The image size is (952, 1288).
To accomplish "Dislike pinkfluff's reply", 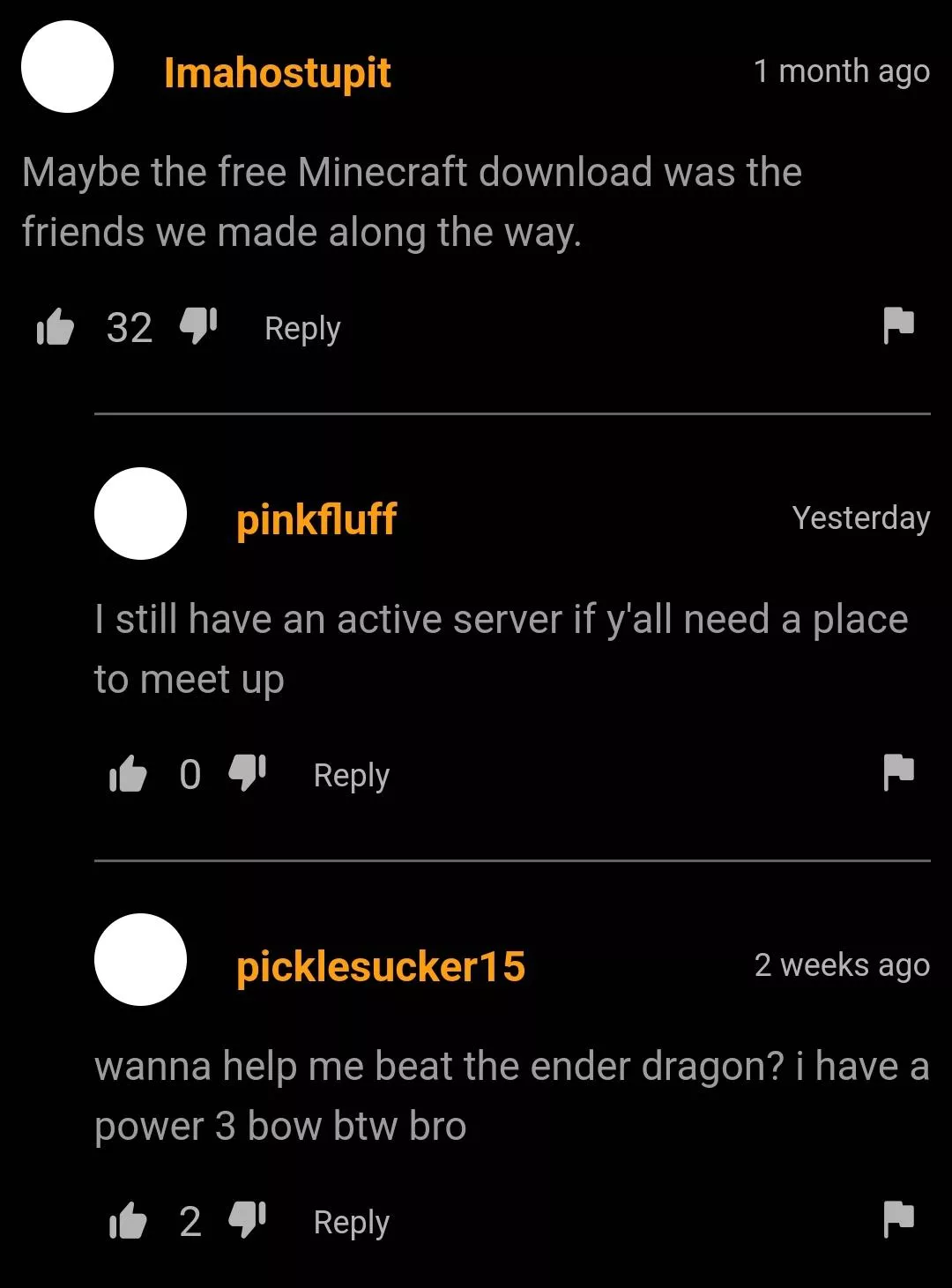I will 247,772.
